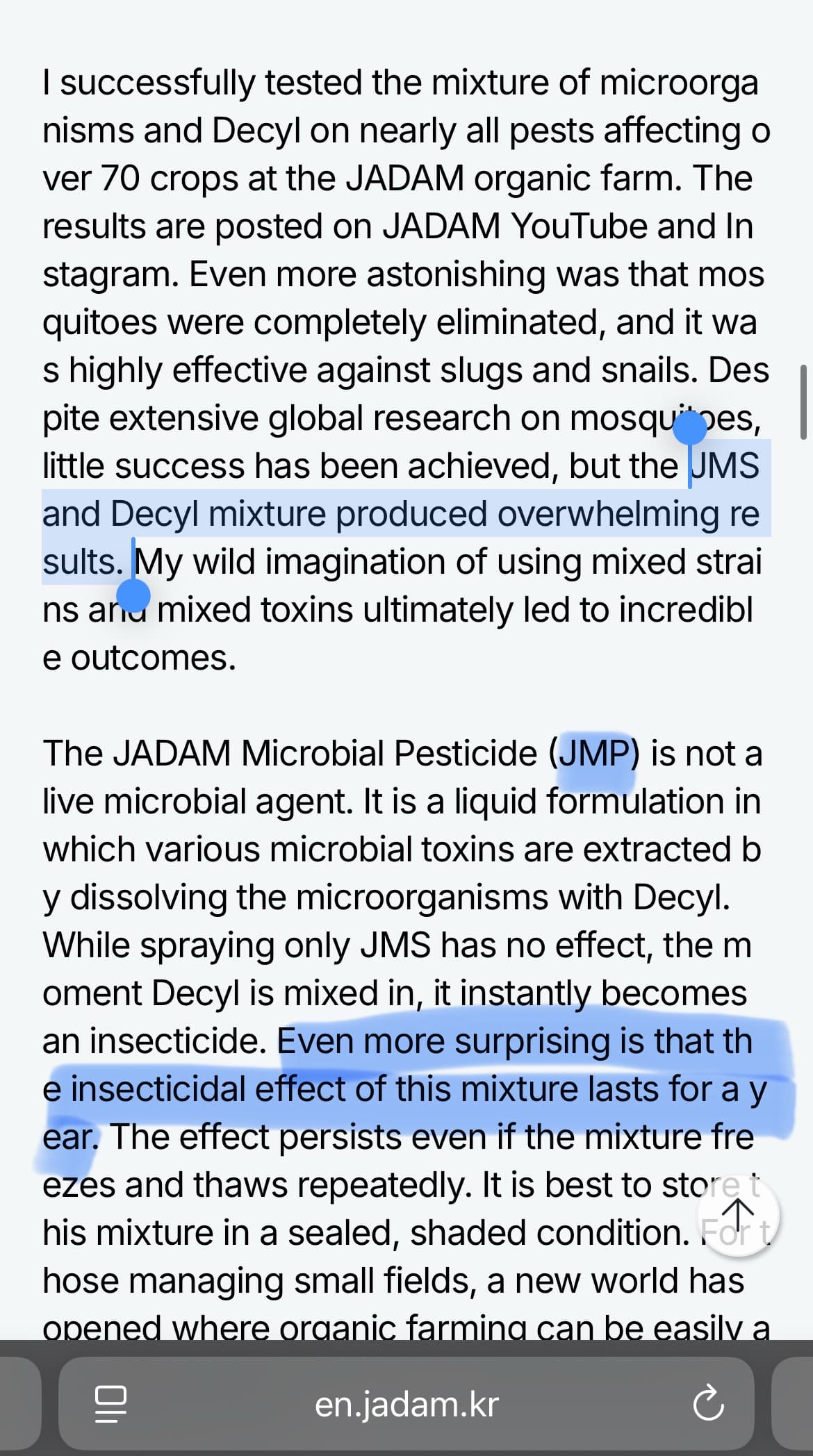Tap the scroll-to-top arrow button

tap(738, 1215)
